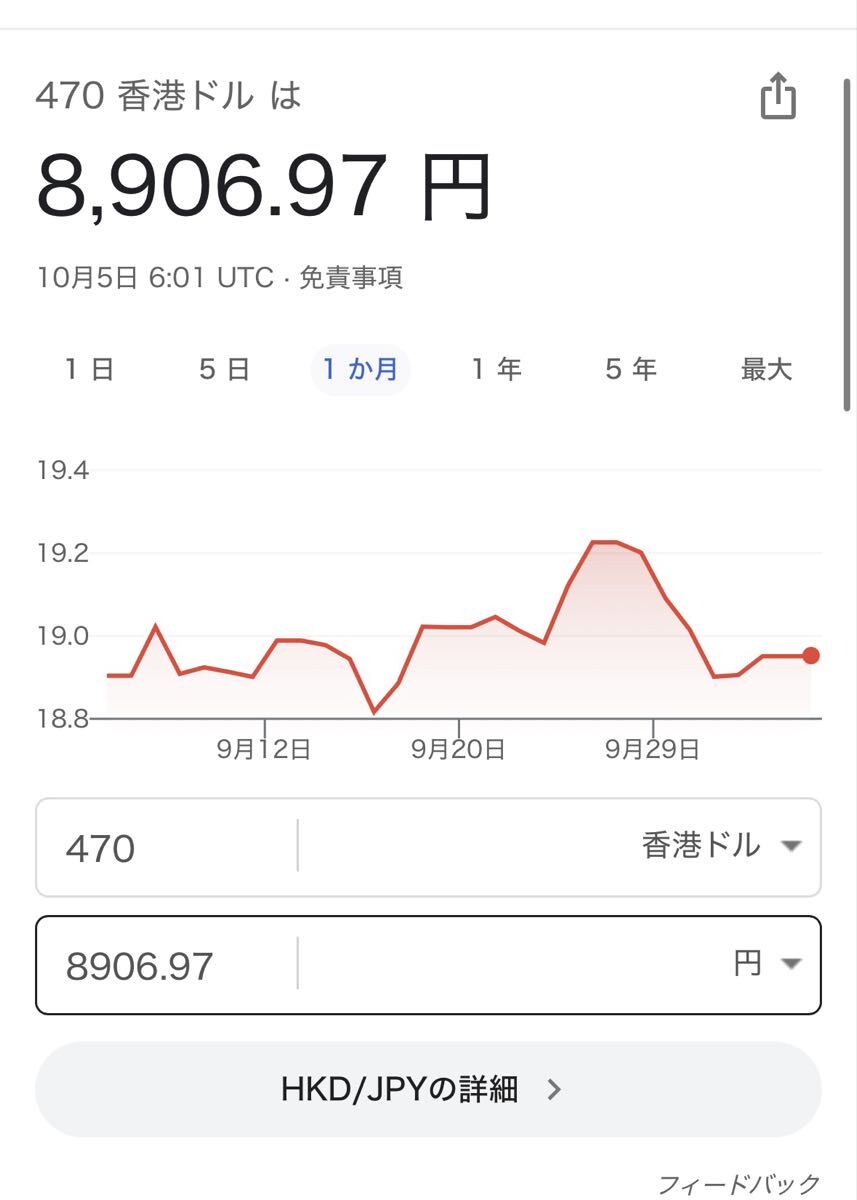Viewport: 857px width, 1200px height.
Task: Select the 5日 chart range
Action: point(224,370)
